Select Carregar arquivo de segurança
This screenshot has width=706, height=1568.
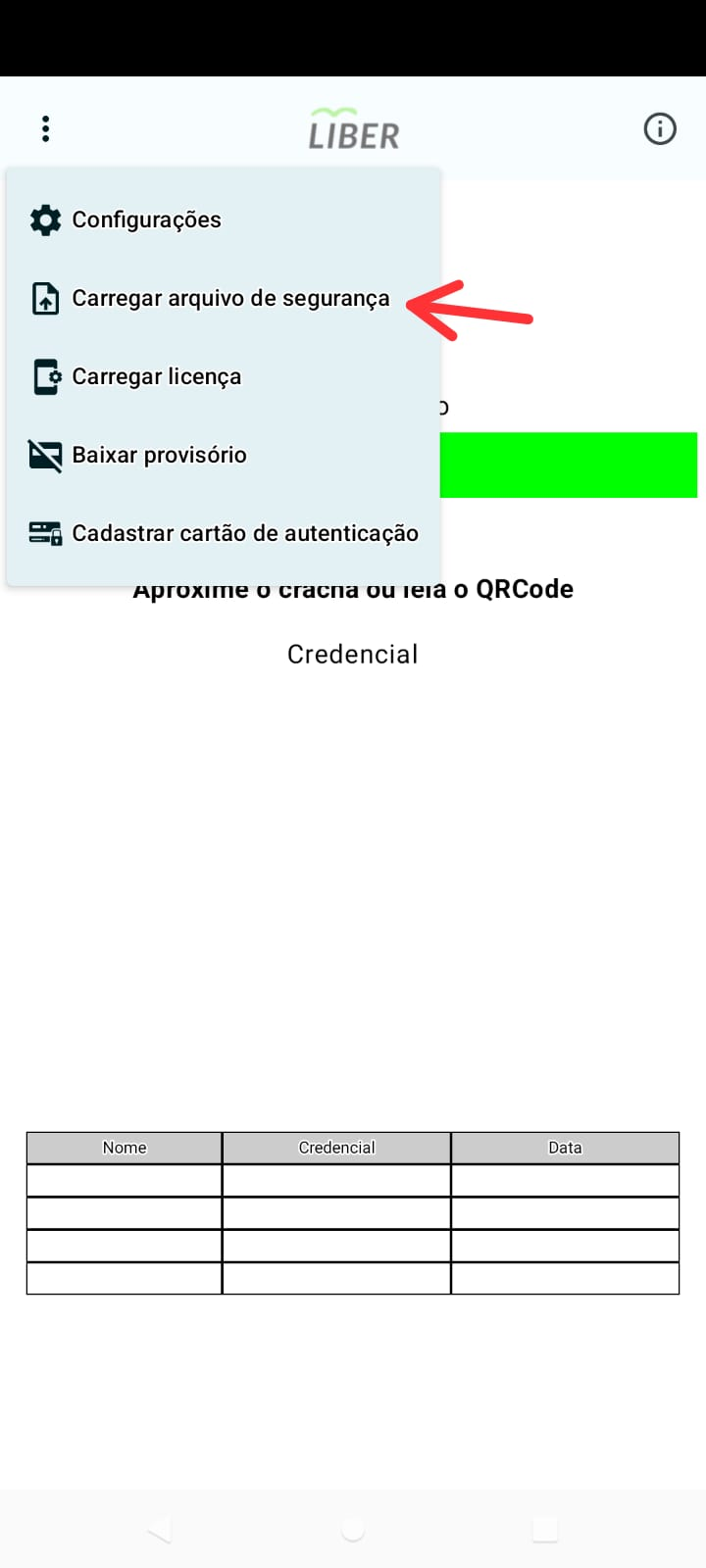click(x=229, y=298)
